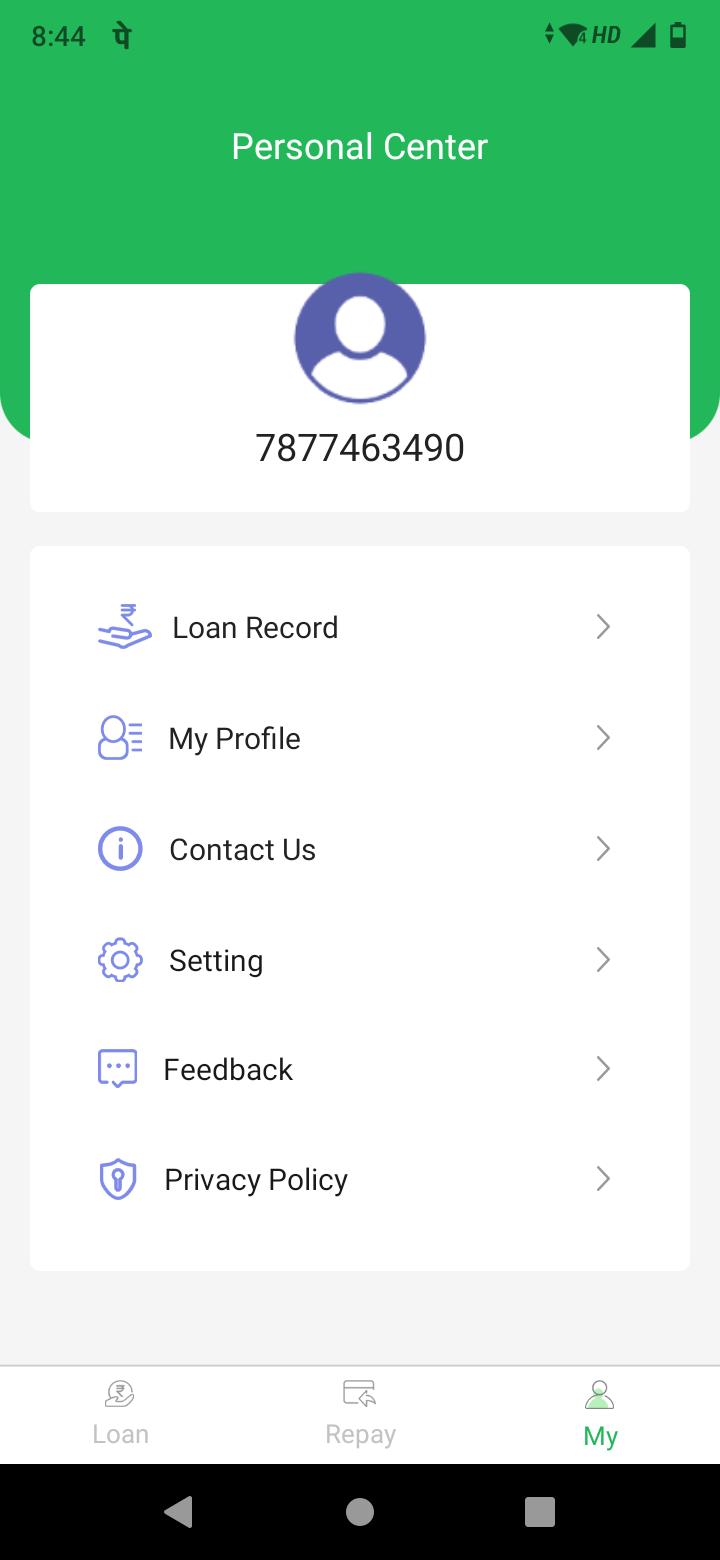Select the My tab
Screen dimensions: 720x1560
point(600,1413)
